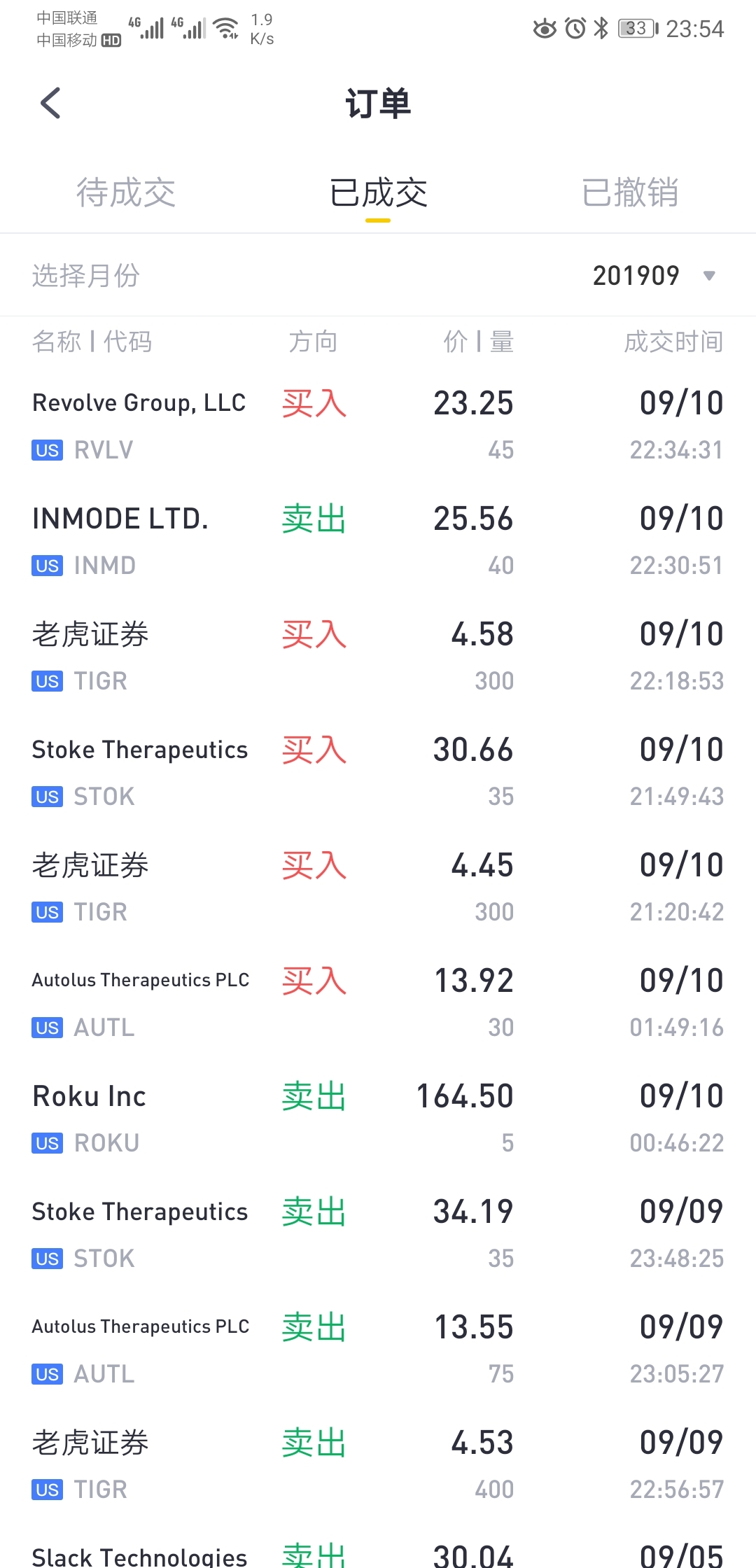Open the TIGR sell order at 4.53
This screenshot has height=1568, width=756.
[378, 1464]
